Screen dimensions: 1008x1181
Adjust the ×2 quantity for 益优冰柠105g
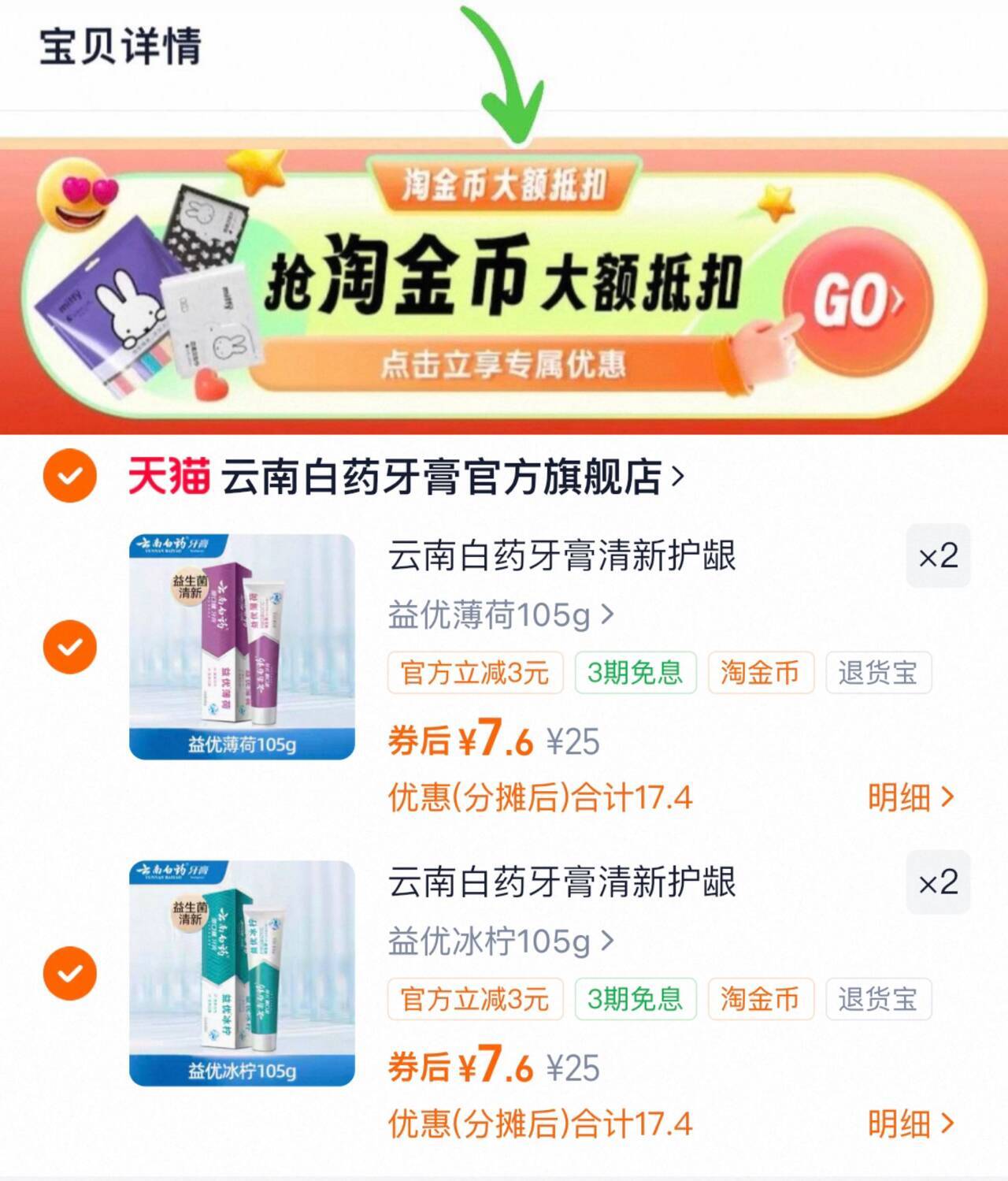tap(938, 882)
